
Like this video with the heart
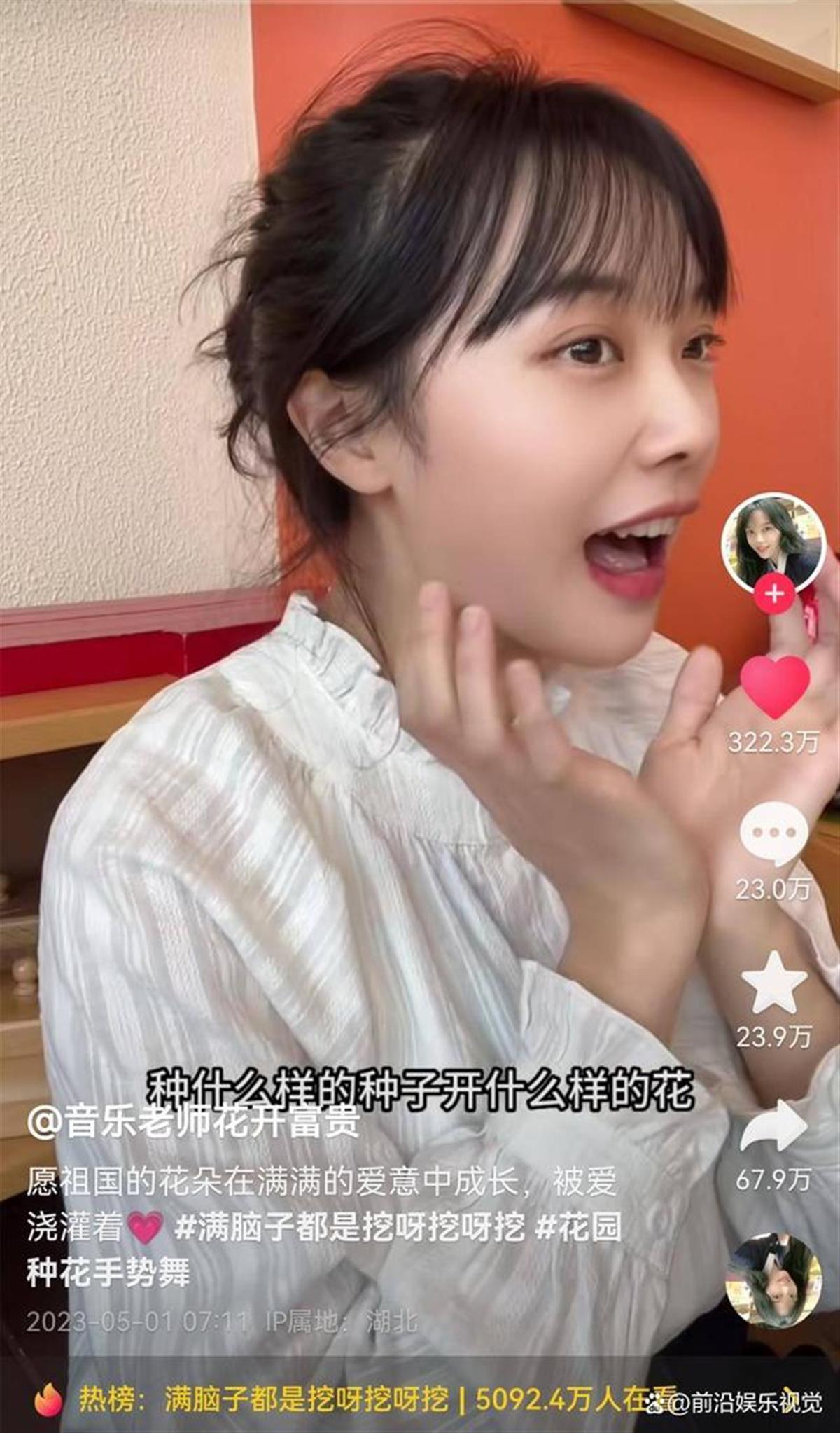774,687
